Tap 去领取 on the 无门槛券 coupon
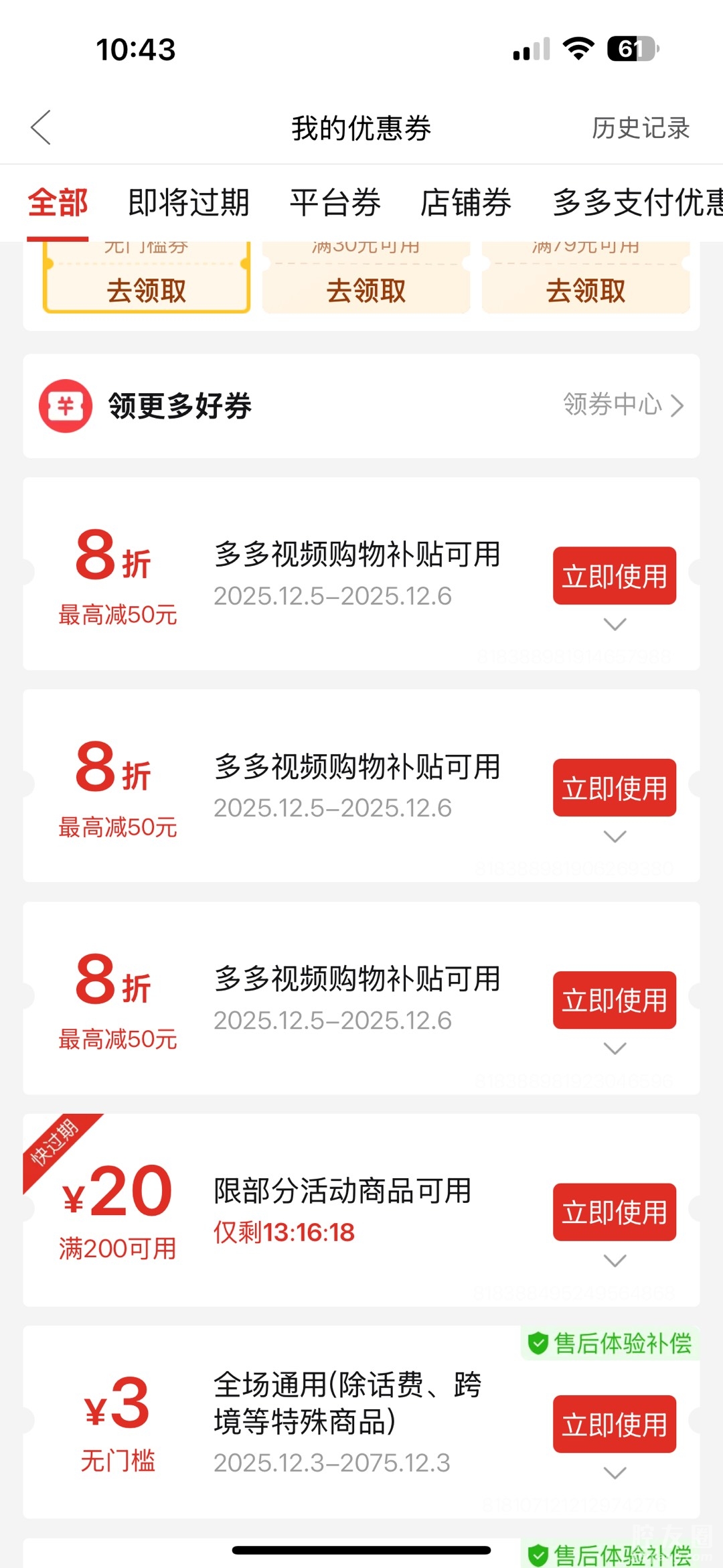This screenshot has width=723, height=1568. (x=147, y=291)
